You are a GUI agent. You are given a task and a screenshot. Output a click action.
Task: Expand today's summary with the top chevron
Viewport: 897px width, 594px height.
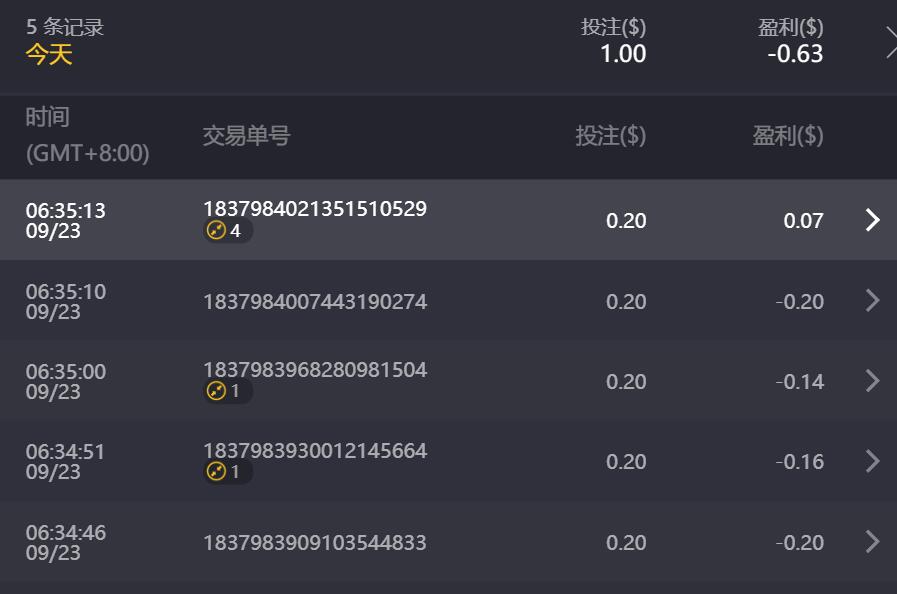tap(890, 43)
